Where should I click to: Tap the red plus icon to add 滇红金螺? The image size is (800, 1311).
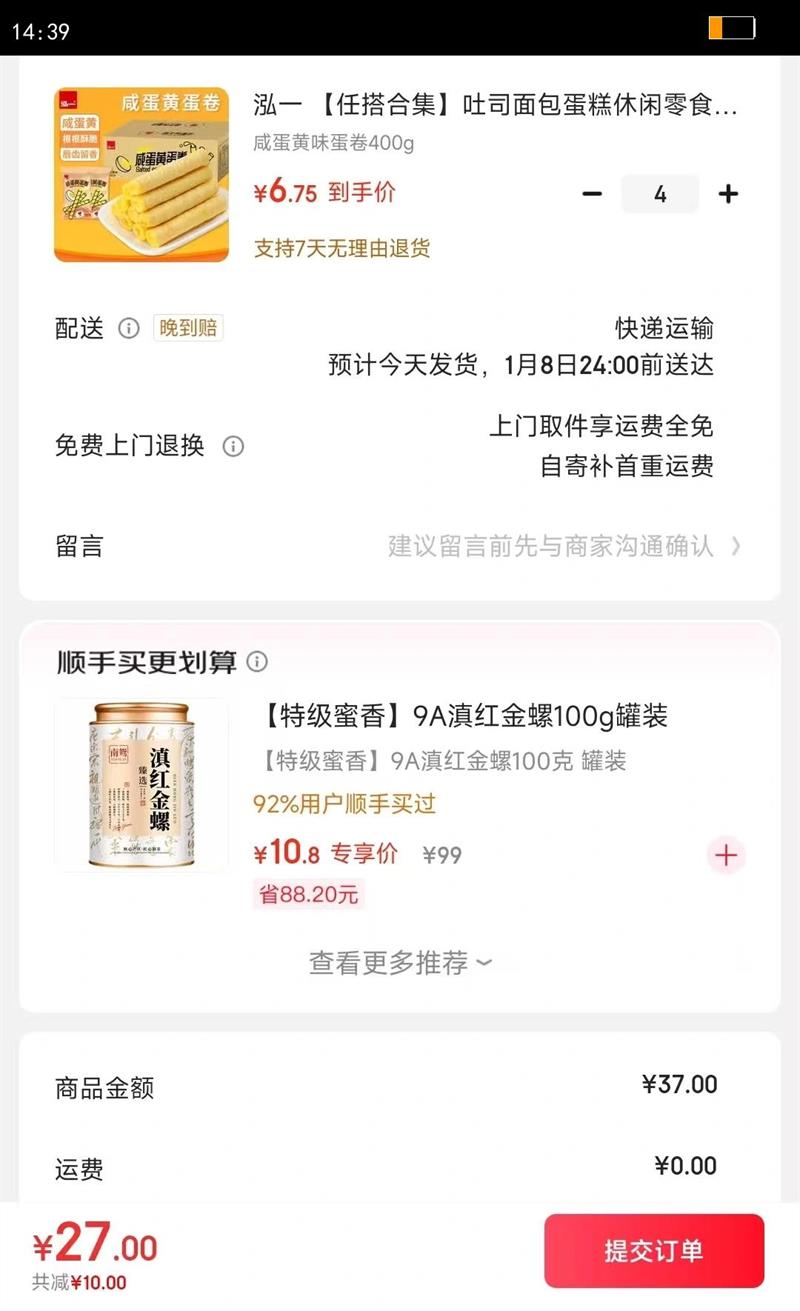(x=725, y=855)
